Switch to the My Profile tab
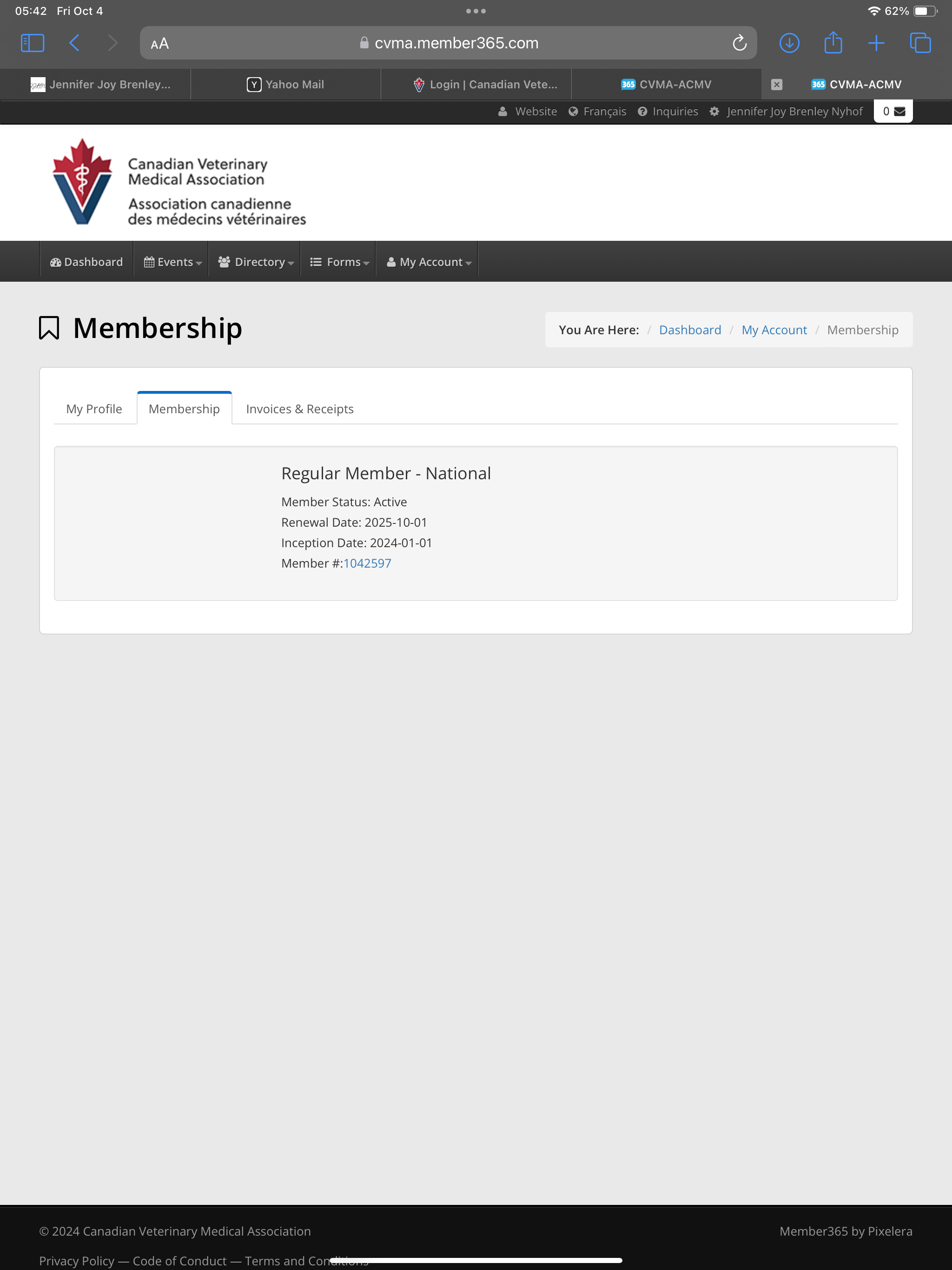 pyautogui.click(x=94, y=409)
